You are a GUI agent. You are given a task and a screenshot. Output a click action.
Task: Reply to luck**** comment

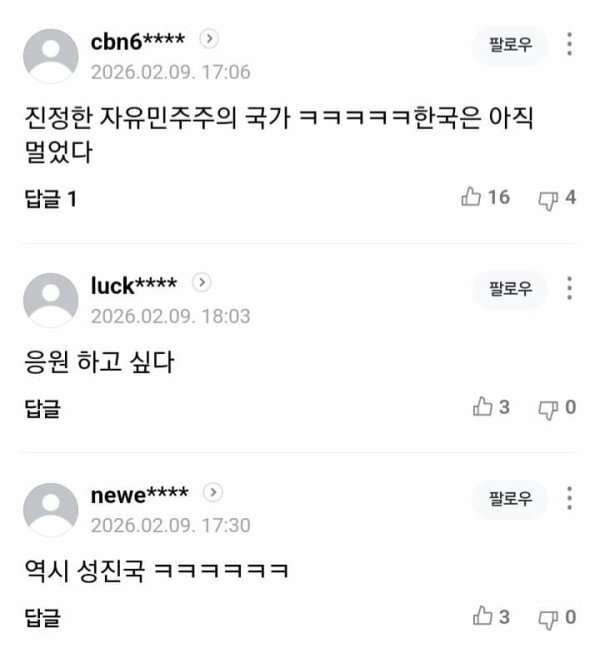[42, 407]
